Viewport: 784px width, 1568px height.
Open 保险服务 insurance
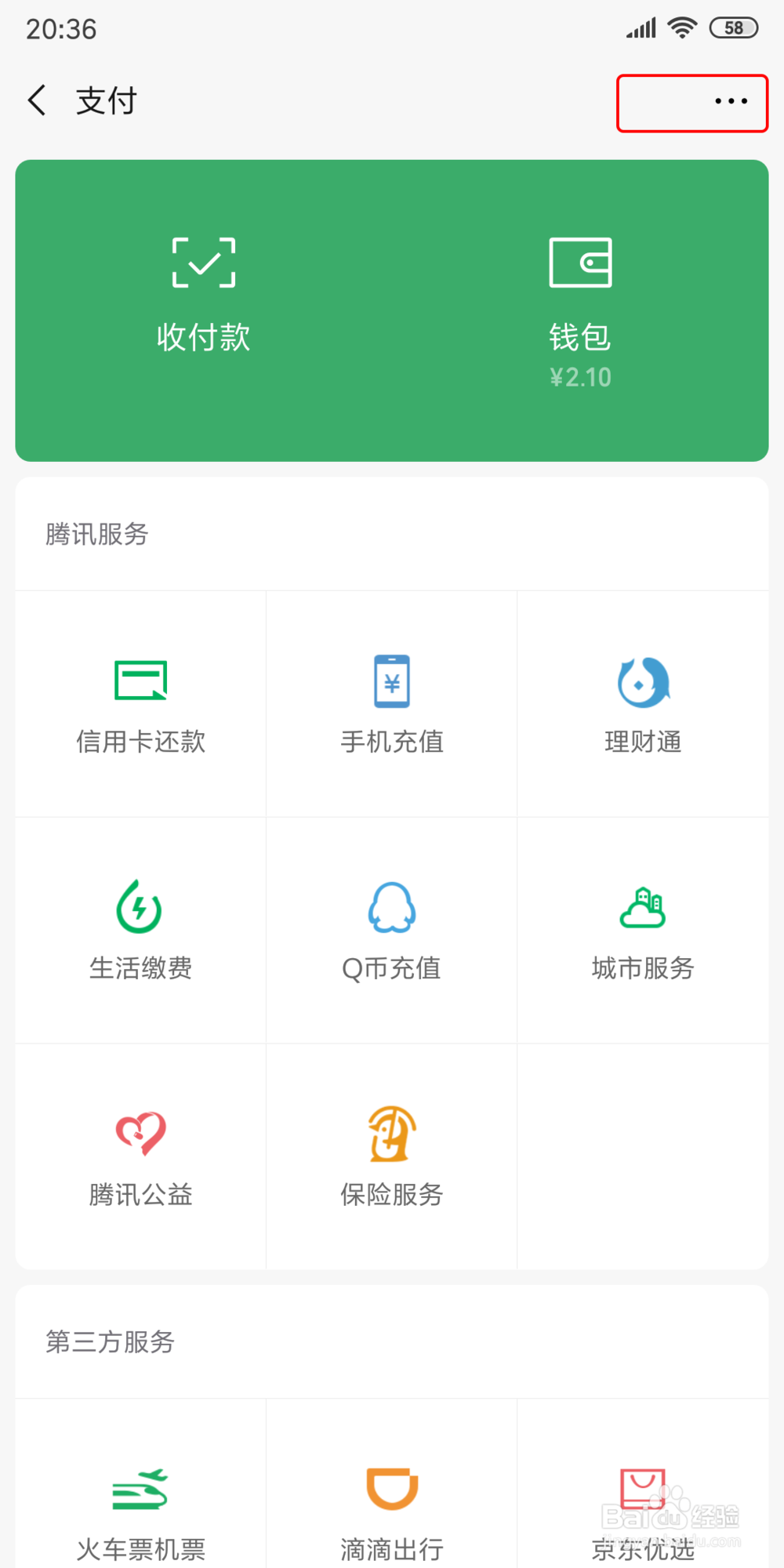coord(392,1157)
